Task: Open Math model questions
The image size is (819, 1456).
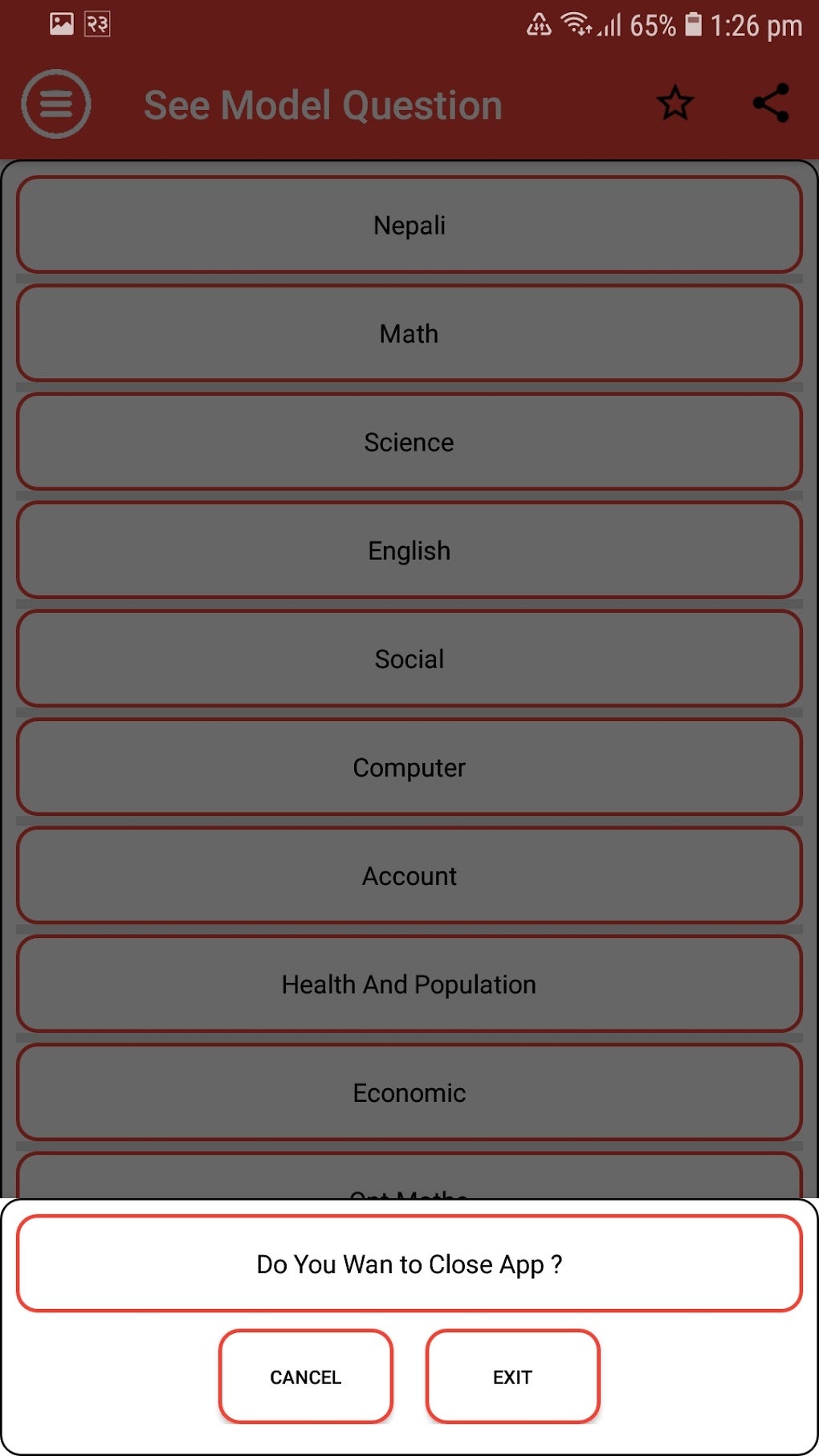Action: point(409,334)
